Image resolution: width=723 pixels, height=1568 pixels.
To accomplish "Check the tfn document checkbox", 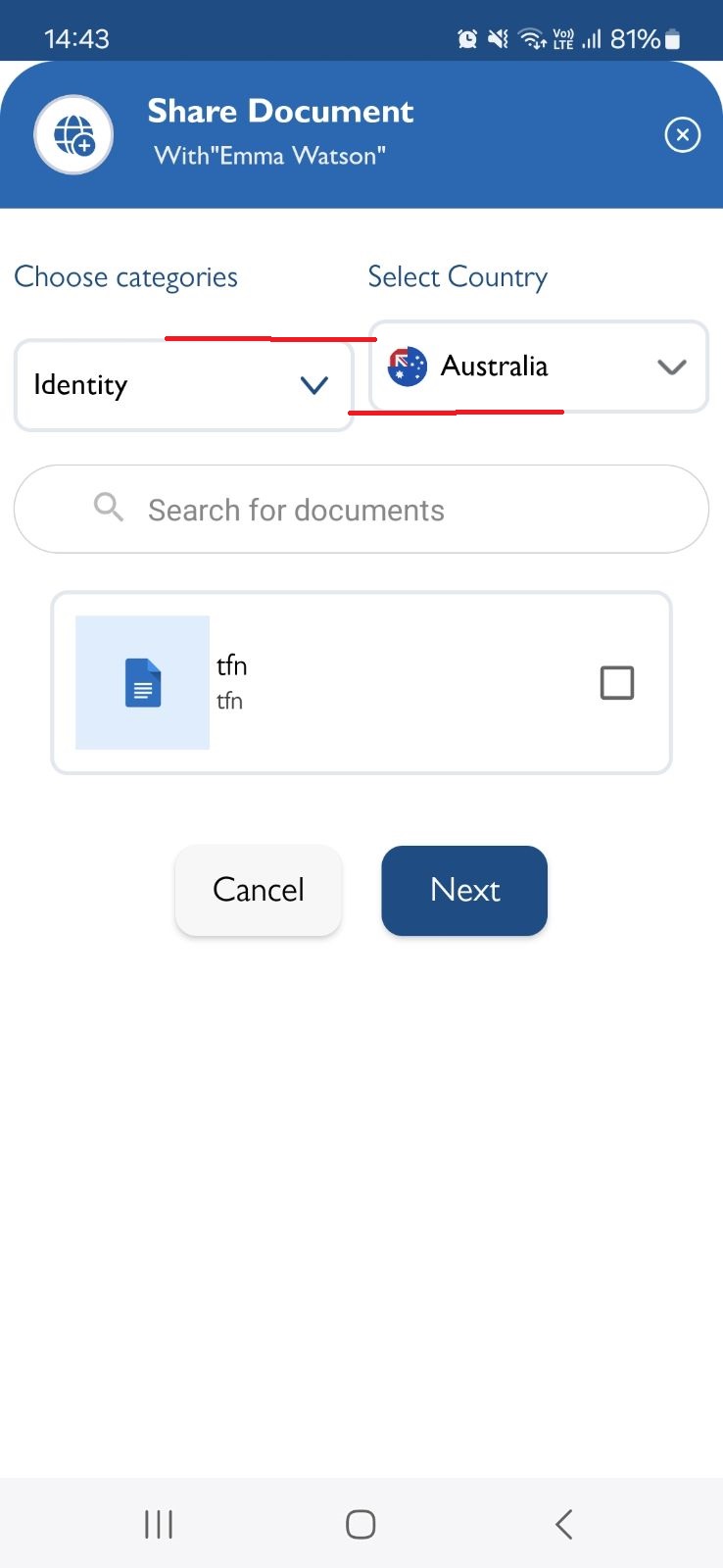I will 616,682.
